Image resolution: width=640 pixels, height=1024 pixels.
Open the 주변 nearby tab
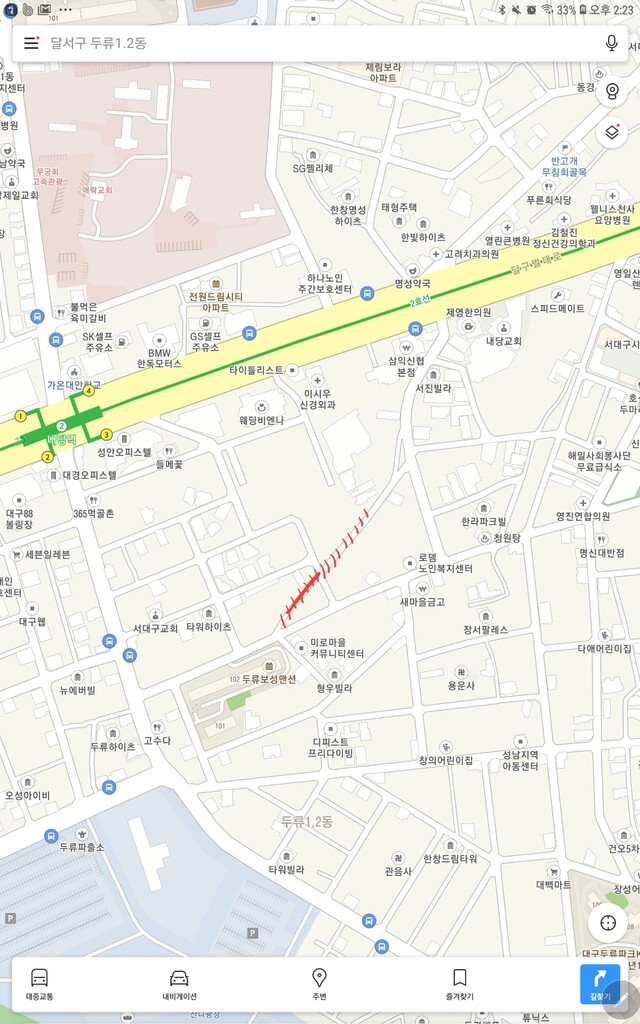(319, 984)
